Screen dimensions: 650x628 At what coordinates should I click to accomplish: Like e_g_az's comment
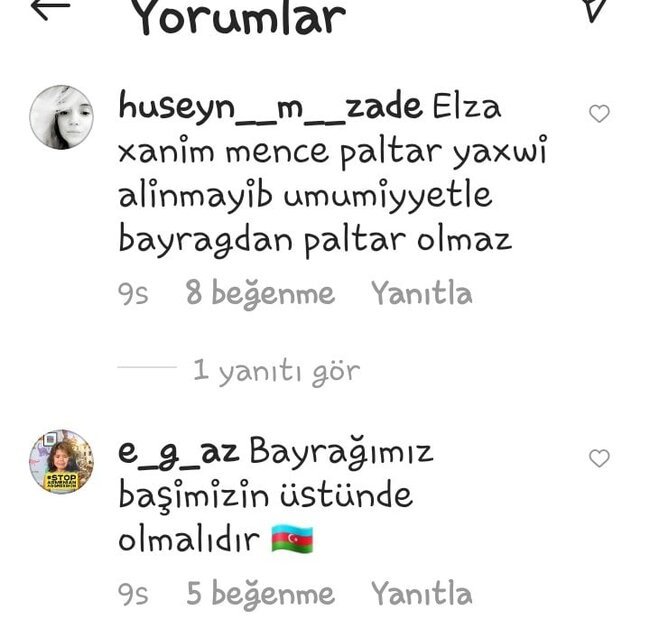pyautogui.click(x=599, y=459)
